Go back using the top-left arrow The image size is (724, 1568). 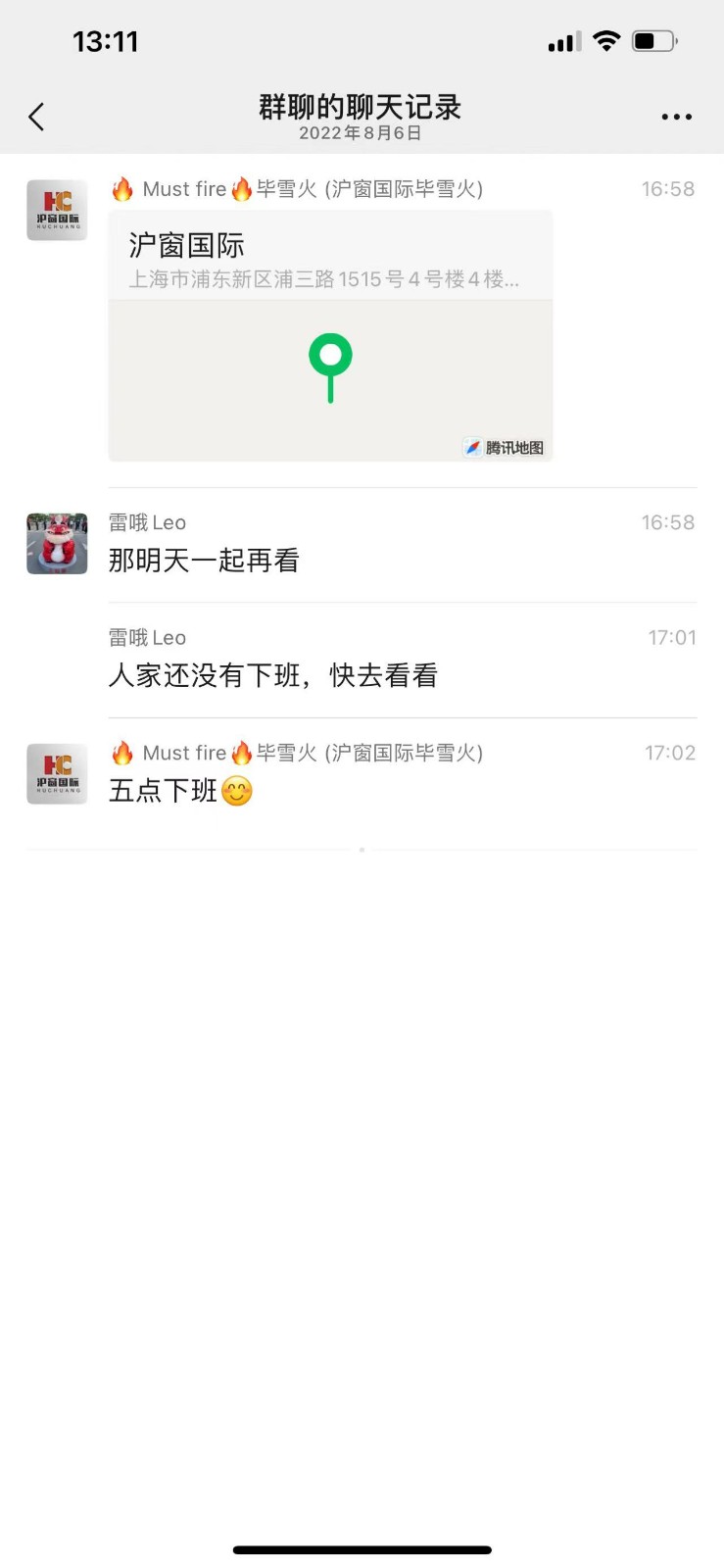(x=37, y=117)
